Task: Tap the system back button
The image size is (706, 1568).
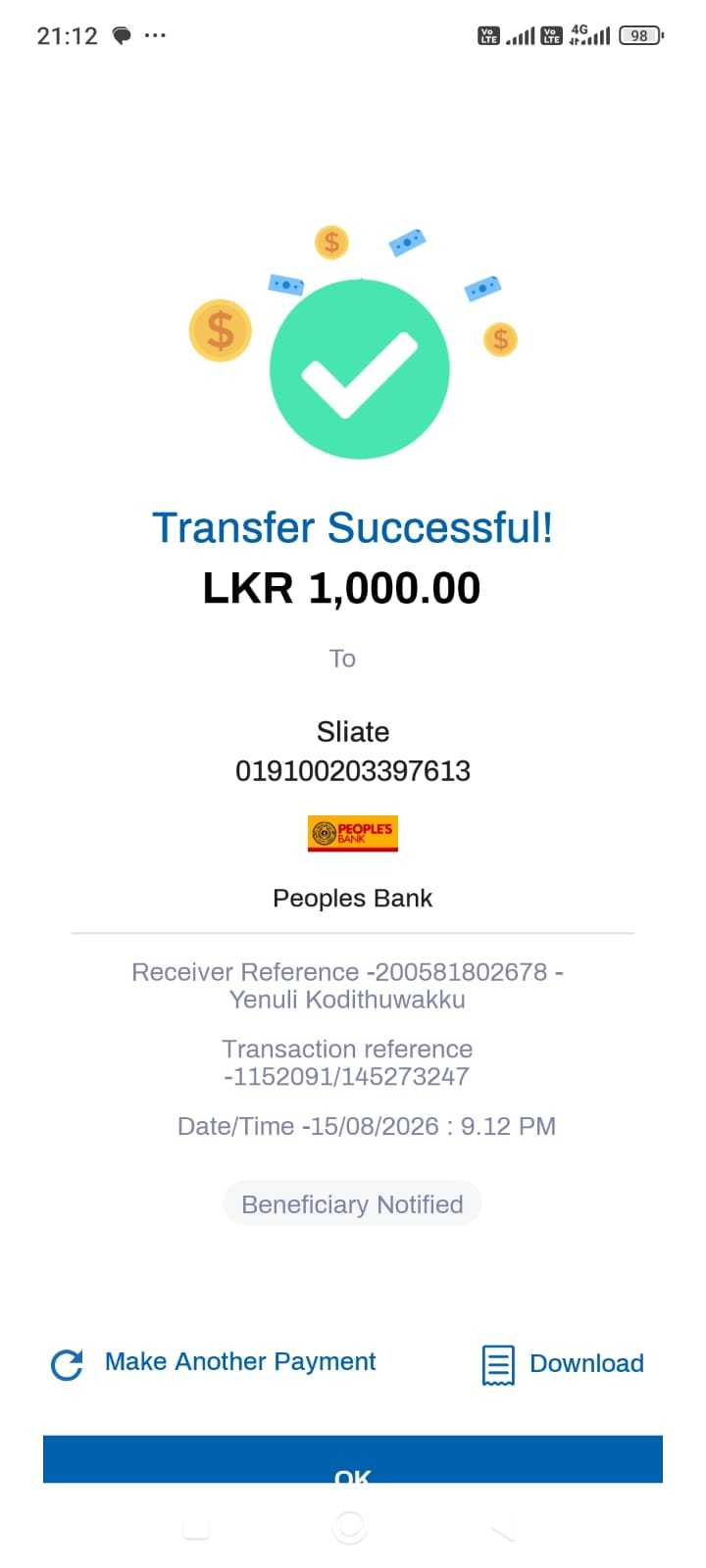Action: pos(502,1529)
